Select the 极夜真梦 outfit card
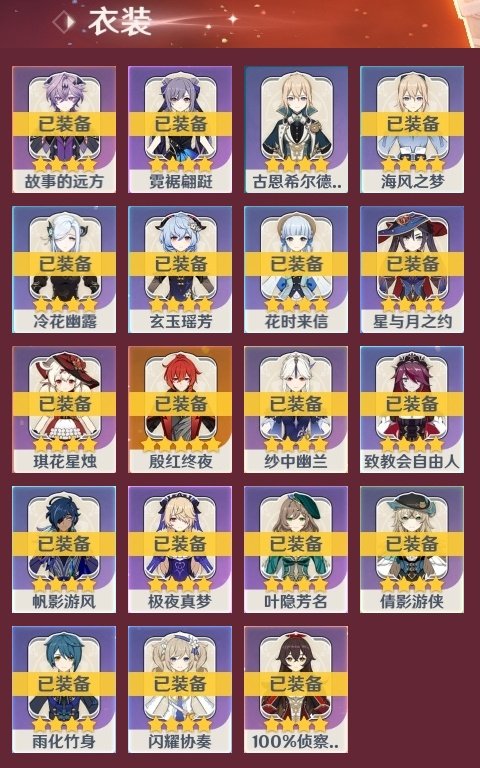The image size is (480, 768). [x=180, y=550]
